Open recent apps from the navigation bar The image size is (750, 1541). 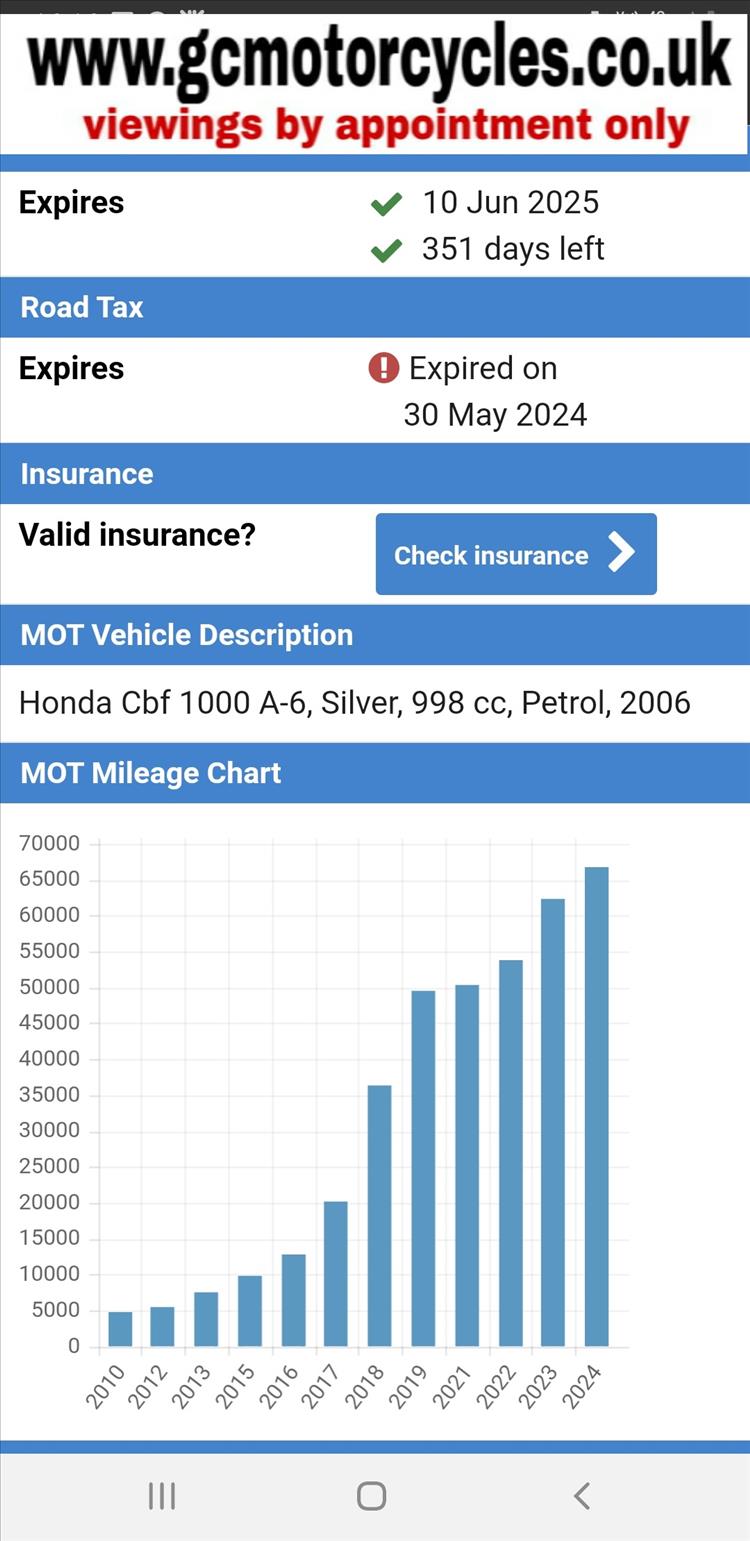162,1496
